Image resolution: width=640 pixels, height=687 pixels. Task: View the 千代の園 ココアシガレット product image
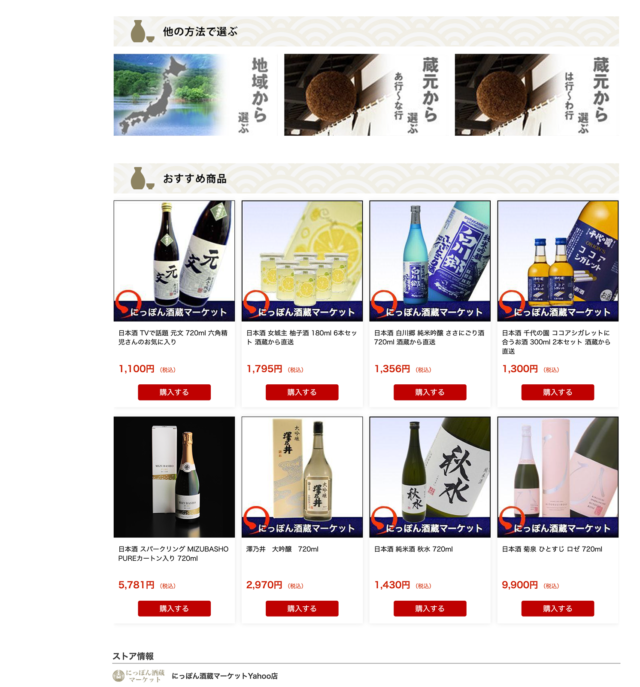tap(558, 260)
